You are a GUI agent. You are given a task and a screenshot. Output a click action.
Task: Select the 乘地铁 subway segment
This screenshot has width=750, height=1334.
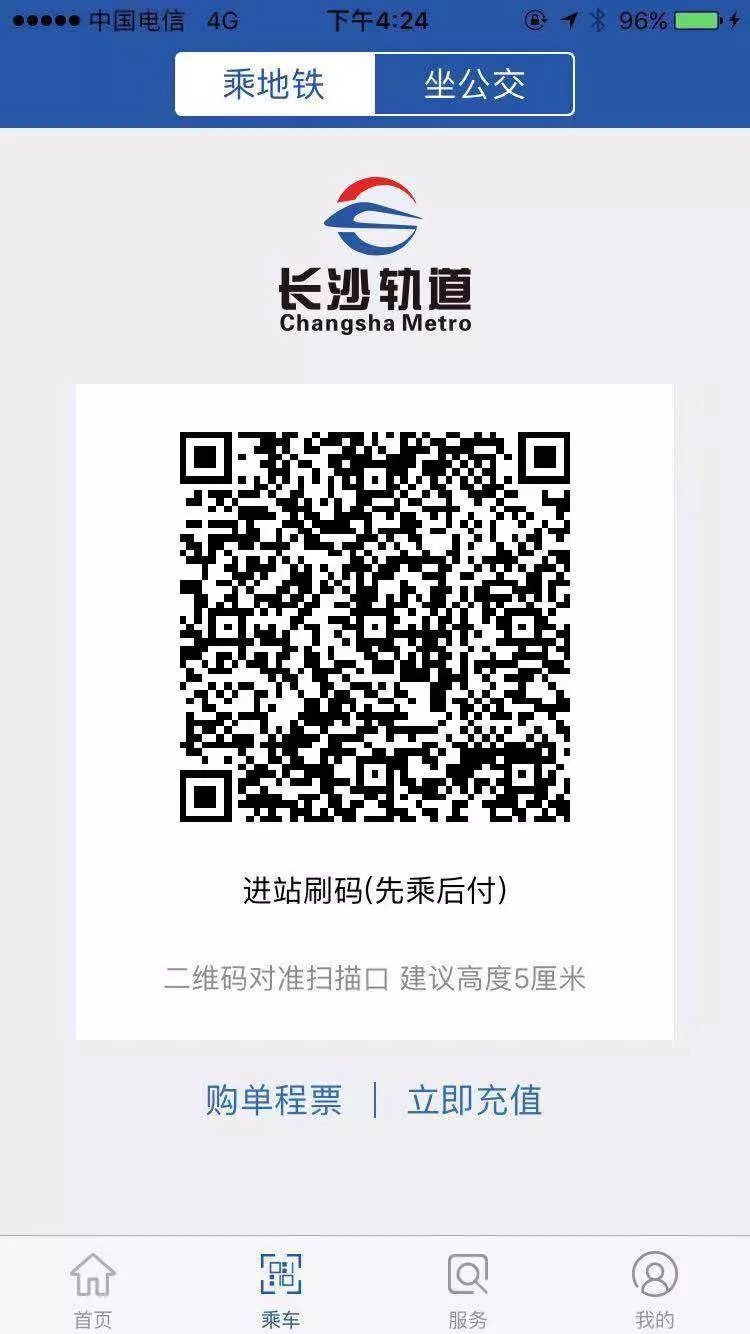pyautogui.click(x=275, y=84)
